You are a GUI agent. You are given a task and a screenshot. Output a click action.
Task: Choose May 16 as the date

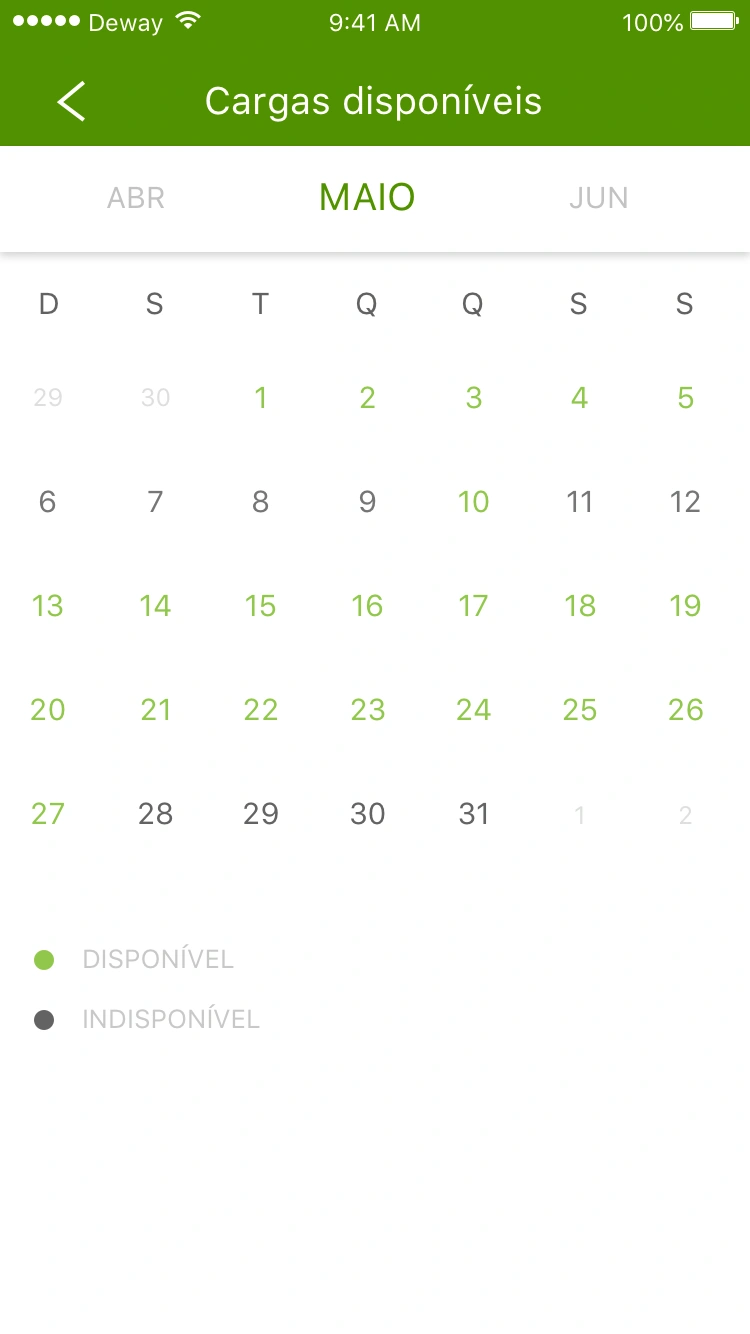367,606
